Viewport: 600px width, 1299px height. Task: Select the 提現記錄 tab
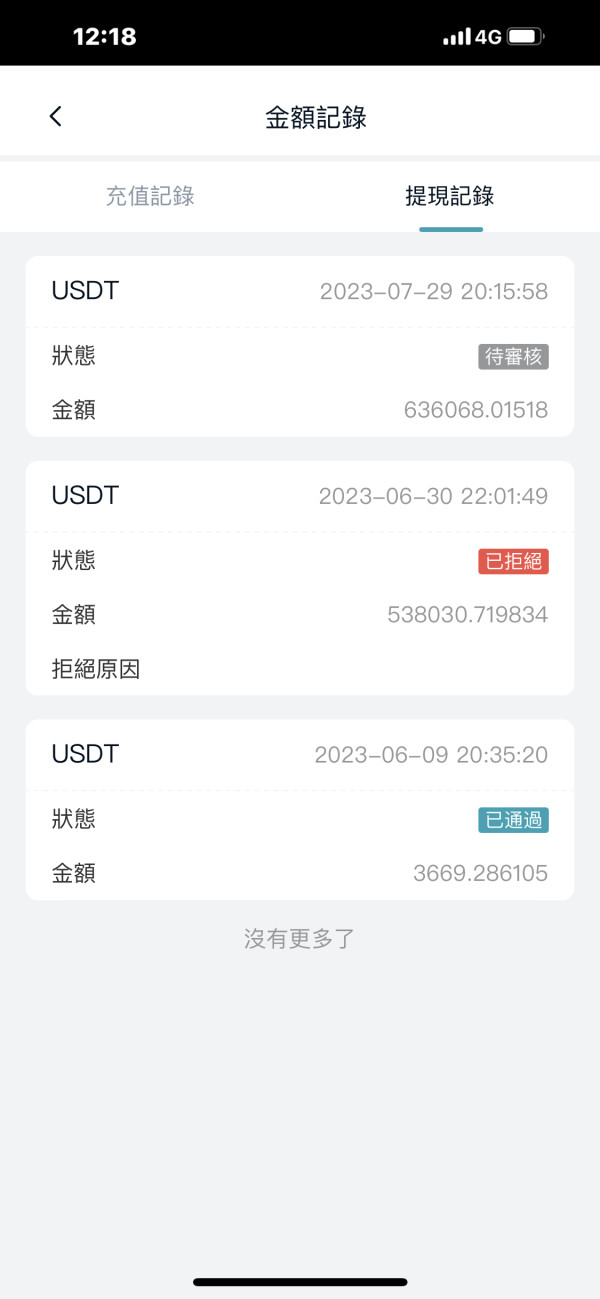[450, 196]
